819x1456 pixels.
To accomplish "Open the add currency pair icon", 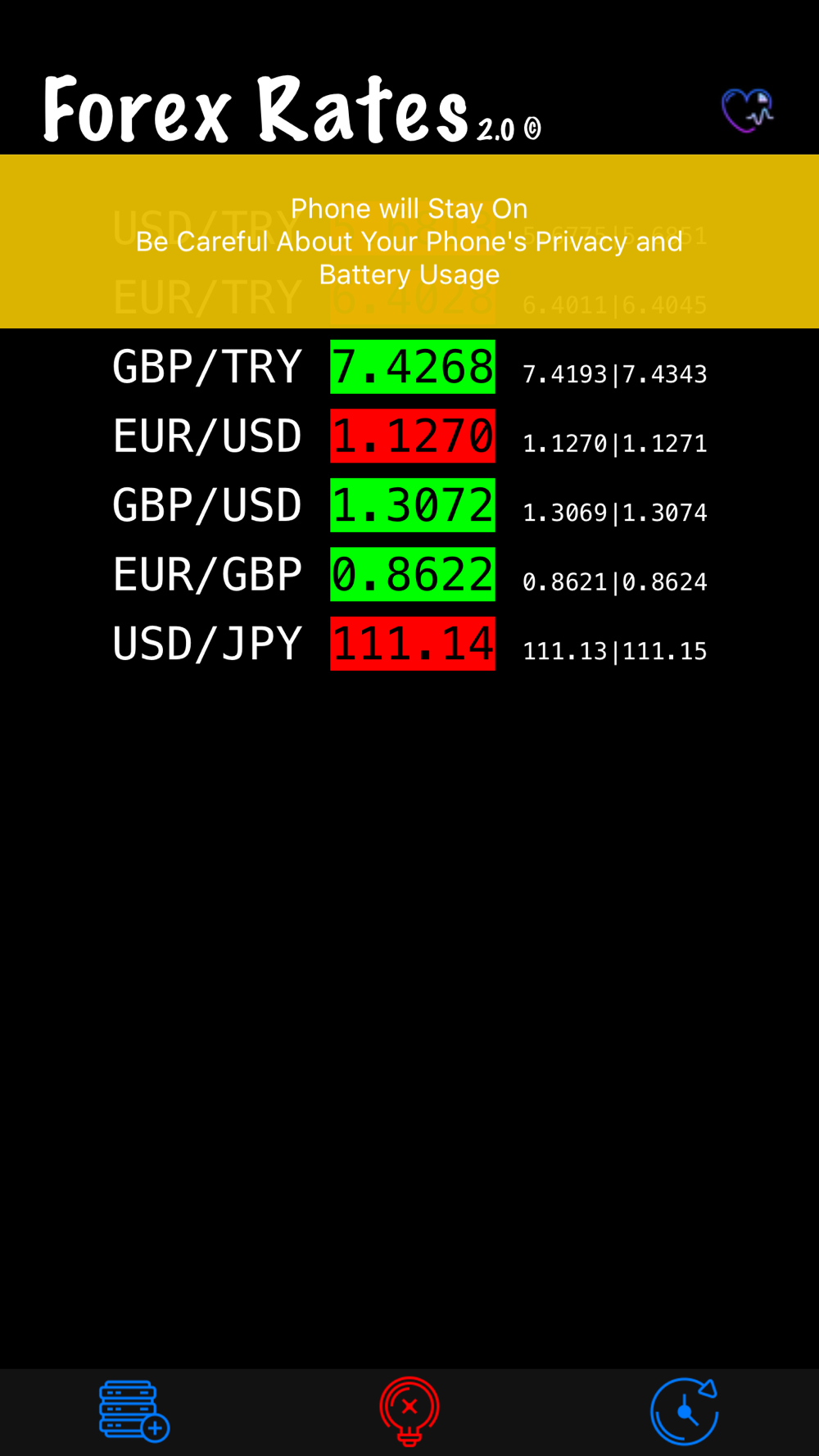I will click(x=134, y=1411).
